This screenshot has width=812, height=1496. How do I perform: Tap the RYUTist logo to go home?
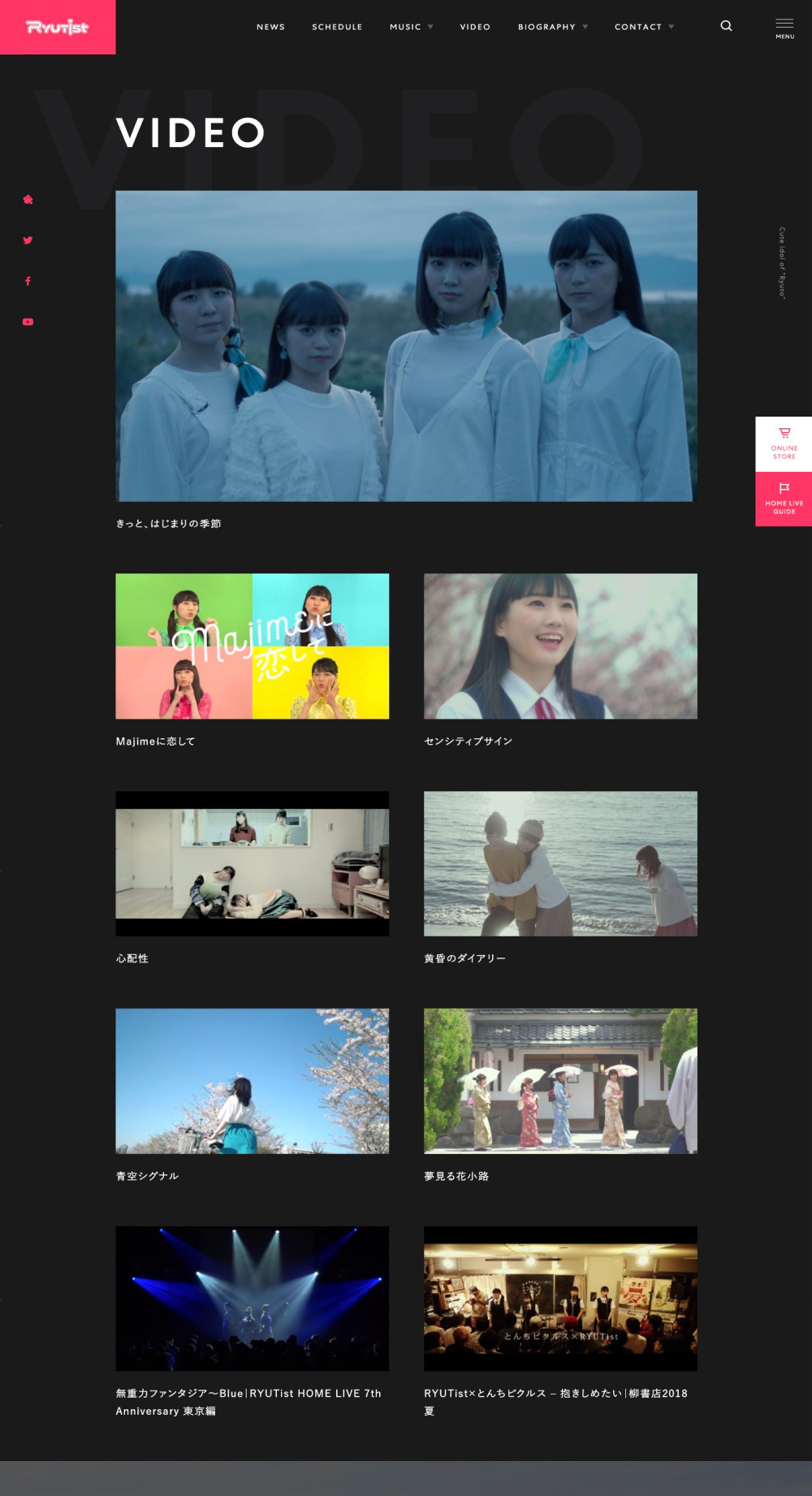pos(58,28)
